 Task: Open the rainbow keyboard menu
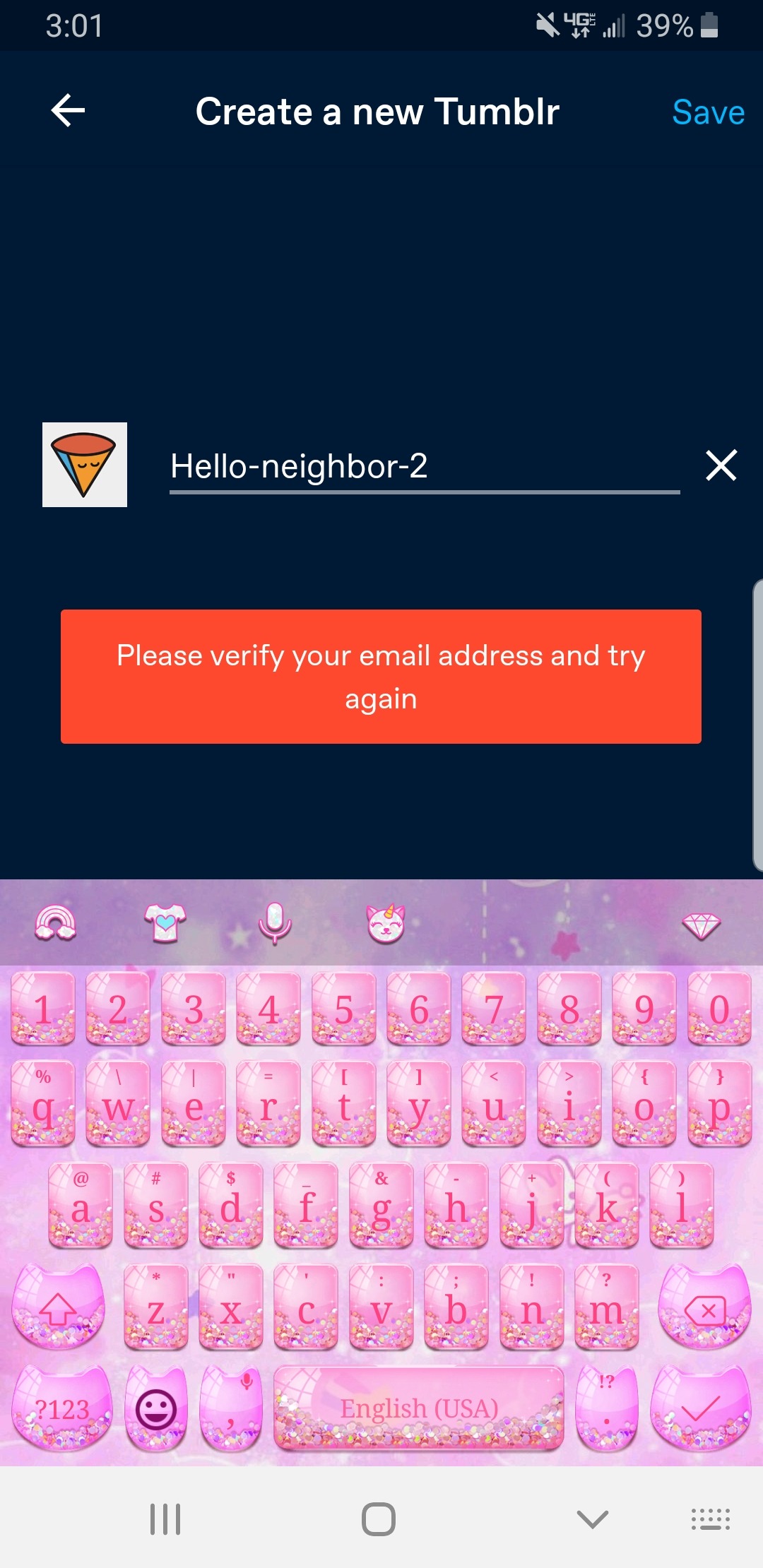click(x=56, y=923)
